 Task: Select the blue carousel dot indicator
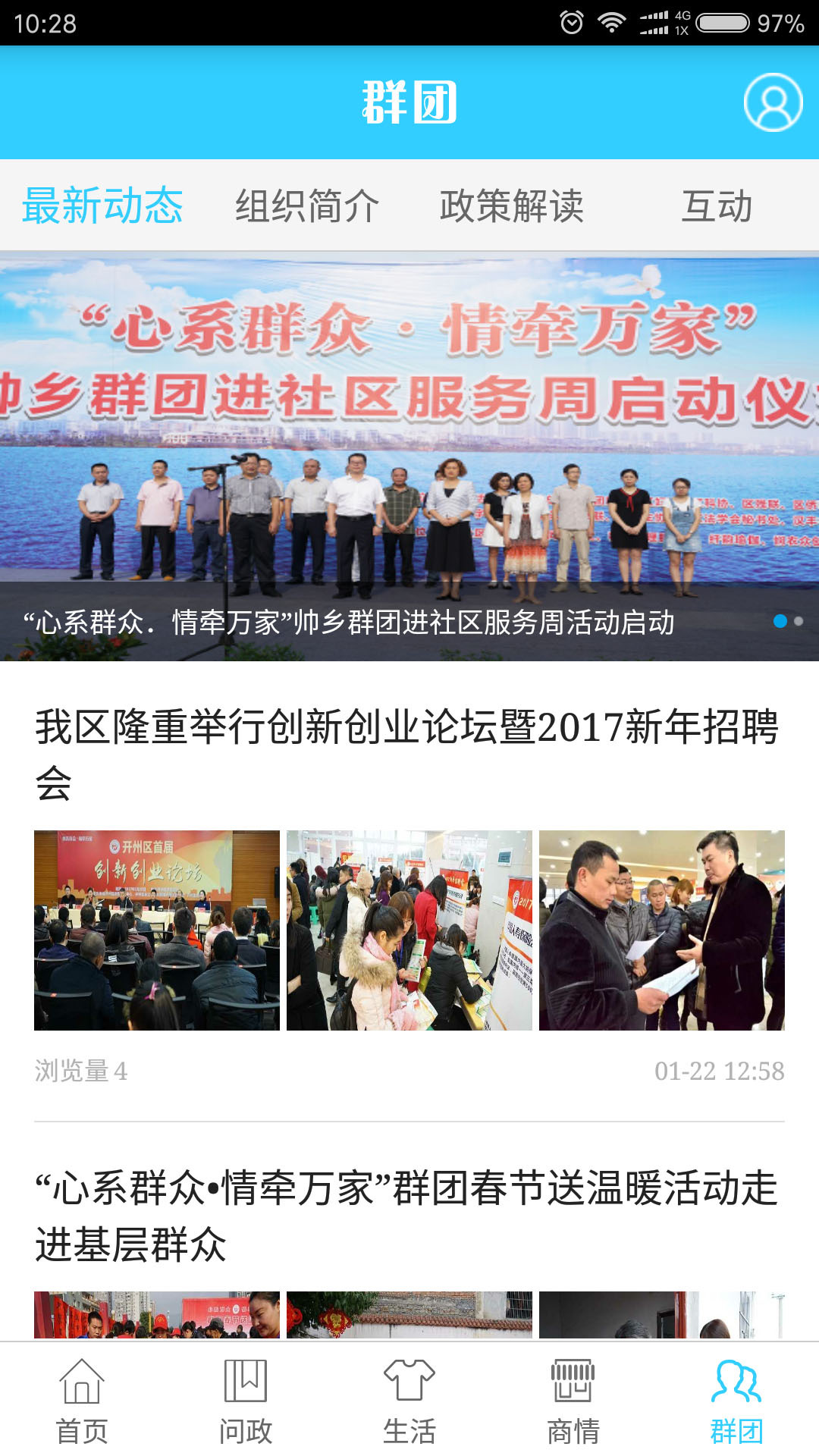780,622
